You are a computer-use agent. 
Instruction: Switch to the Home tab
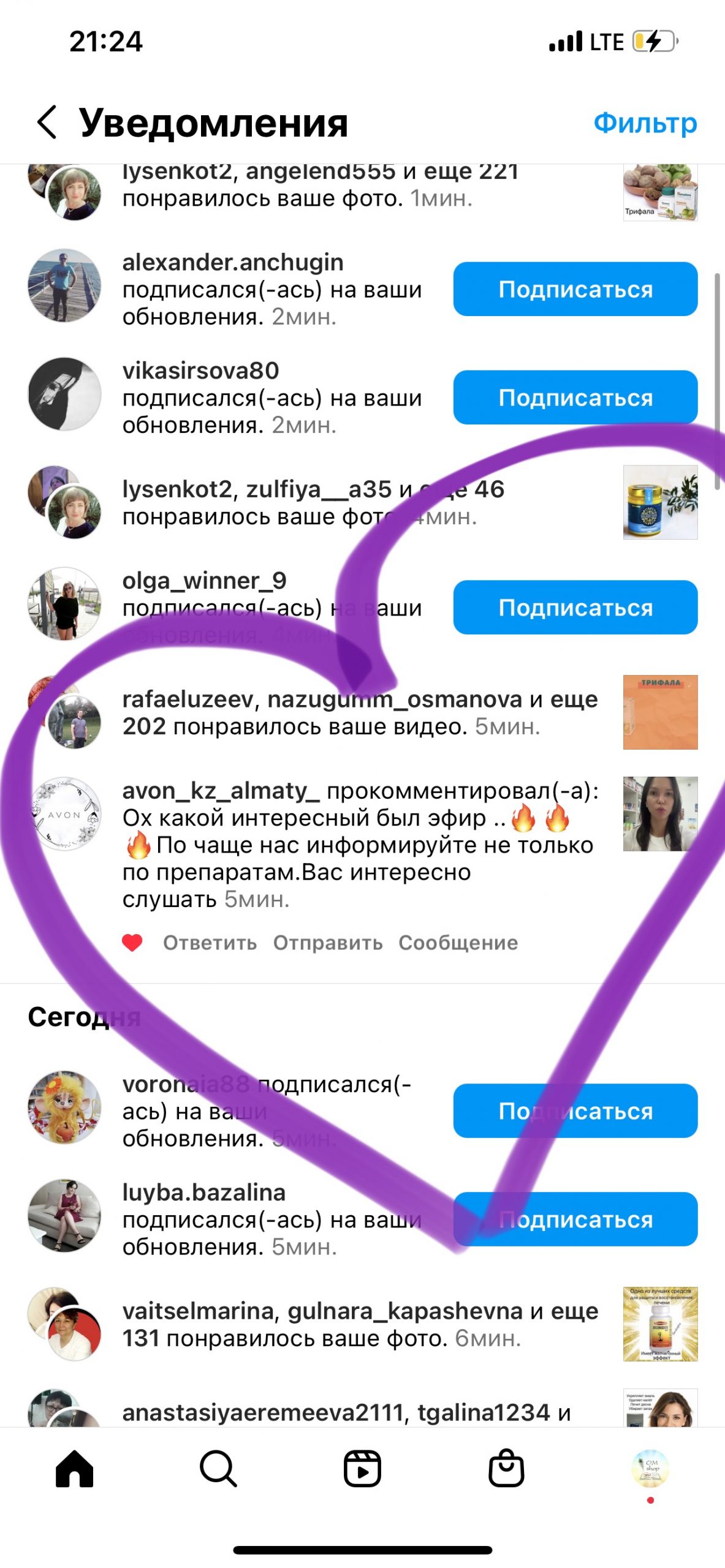(74, 1469)
